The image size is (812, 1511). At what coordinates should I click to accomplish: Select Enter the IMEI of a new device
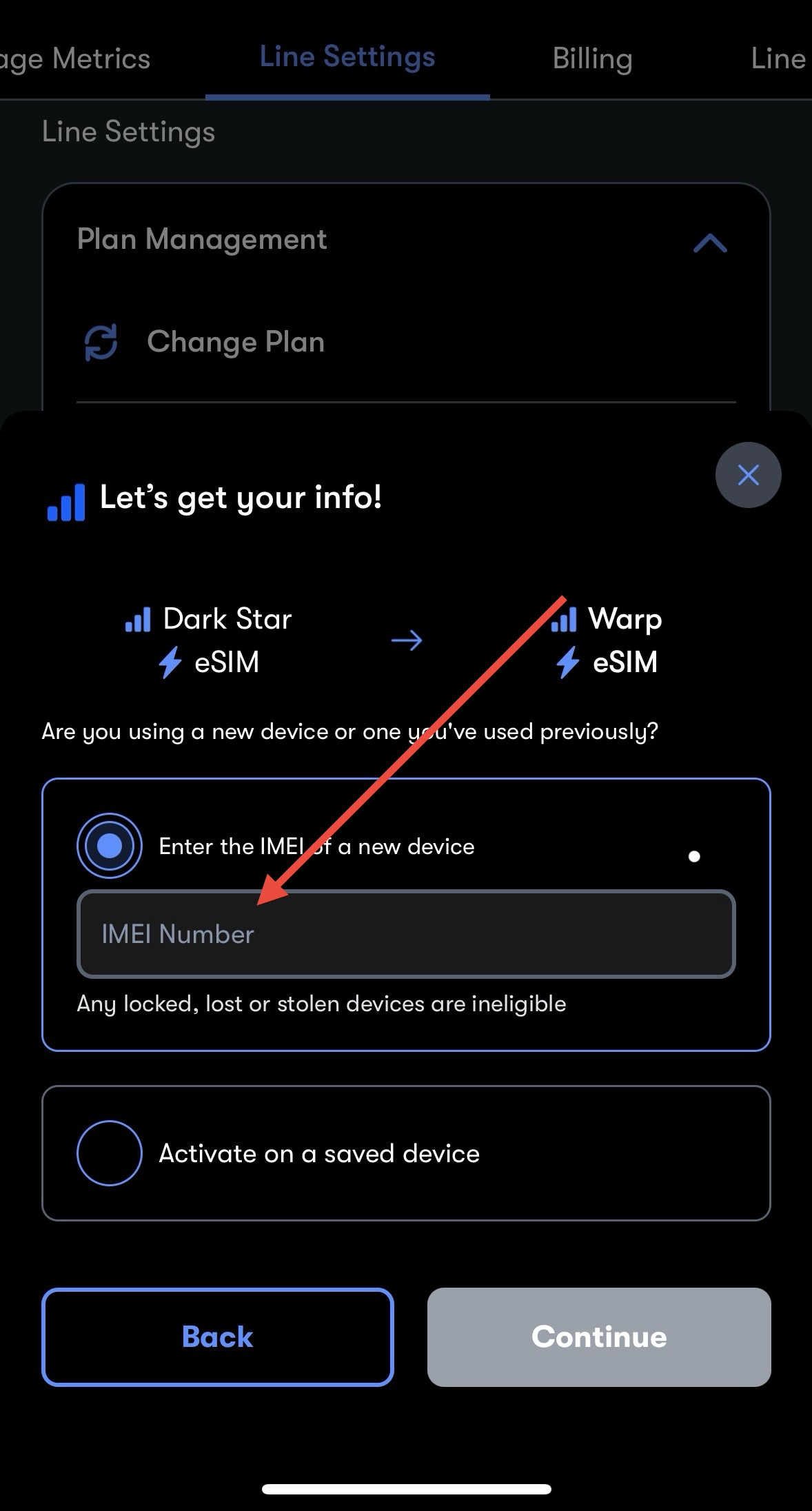click(110, 846)
